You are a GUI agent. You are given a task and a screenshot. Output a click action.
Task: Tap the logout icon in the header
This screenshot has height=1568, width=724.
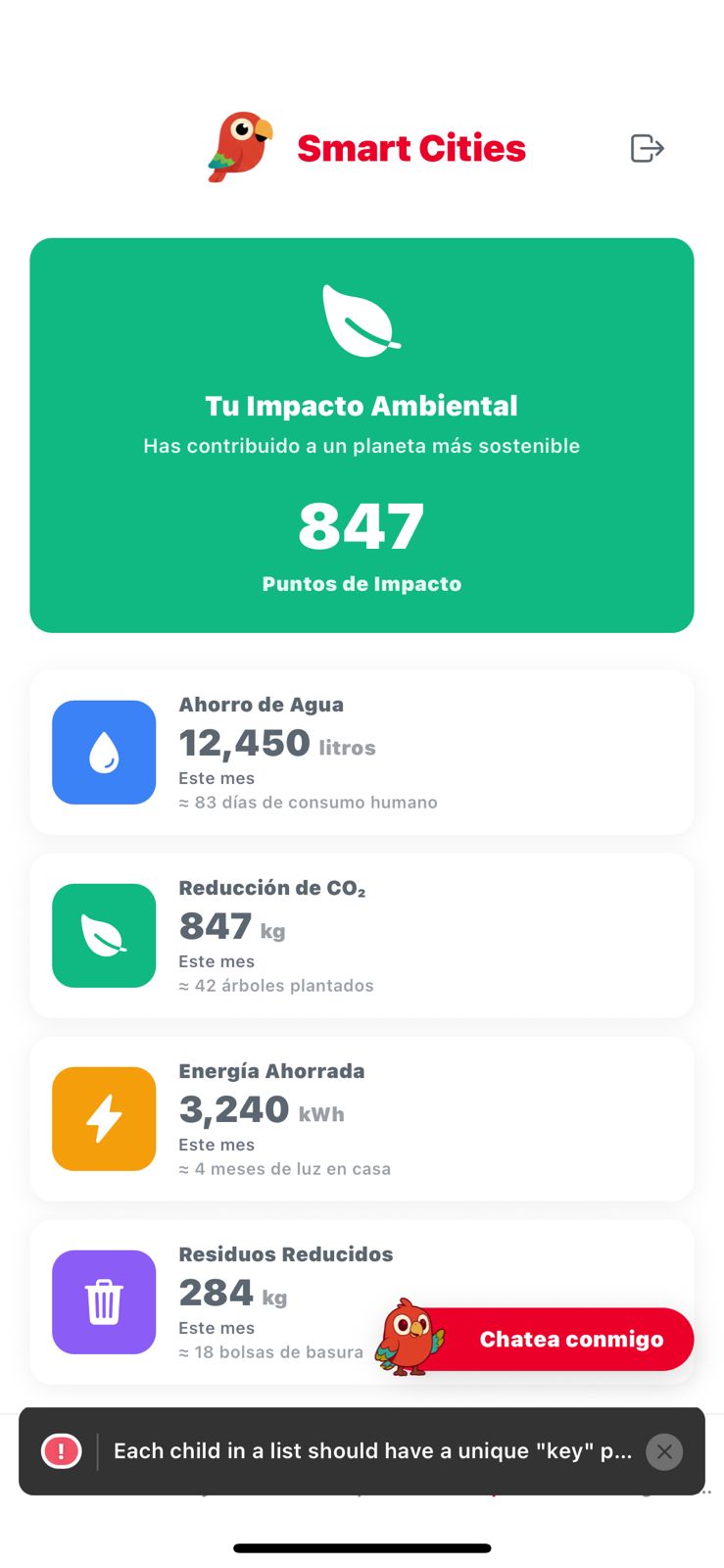coord(647,148)
